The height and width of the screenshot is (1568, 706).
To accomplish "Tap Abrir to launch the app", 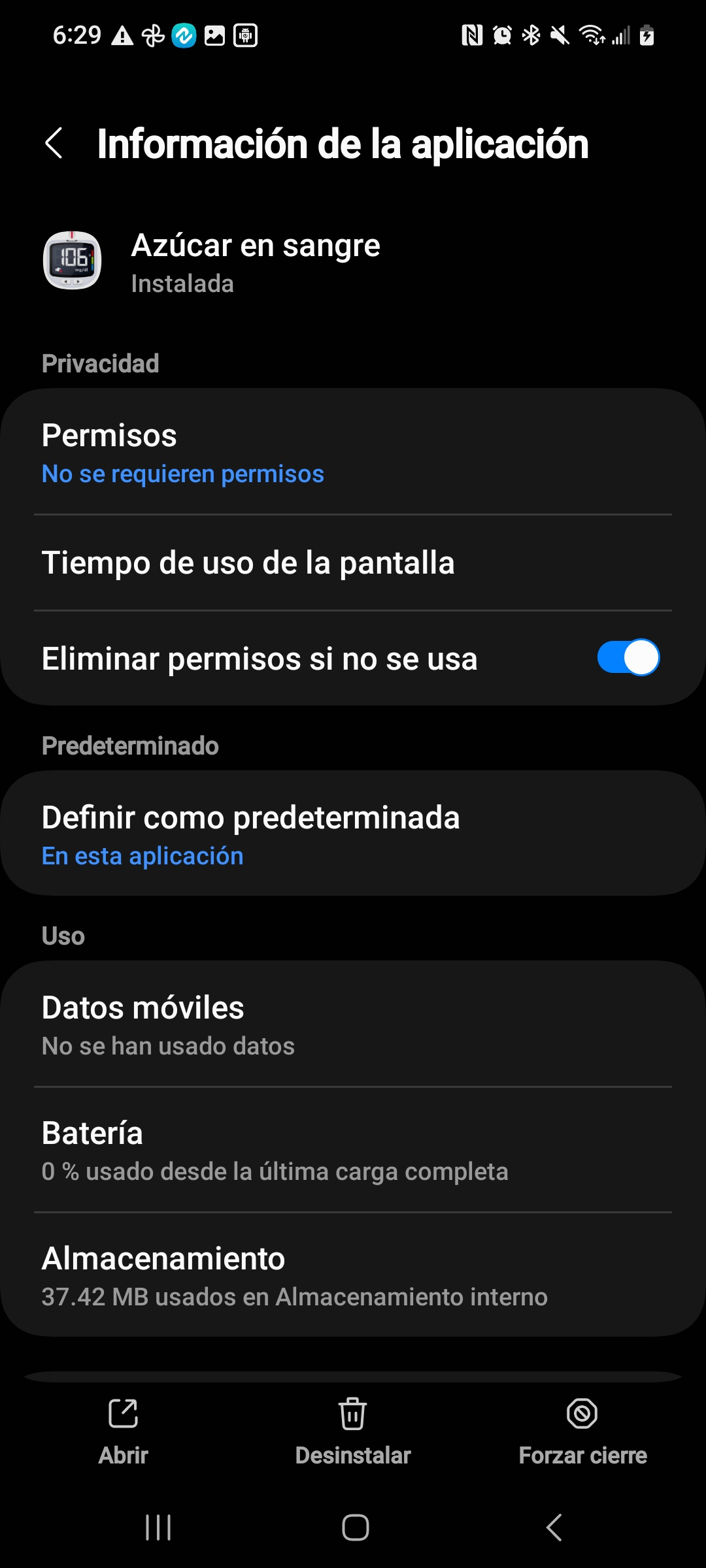I will pos(124,1431).
